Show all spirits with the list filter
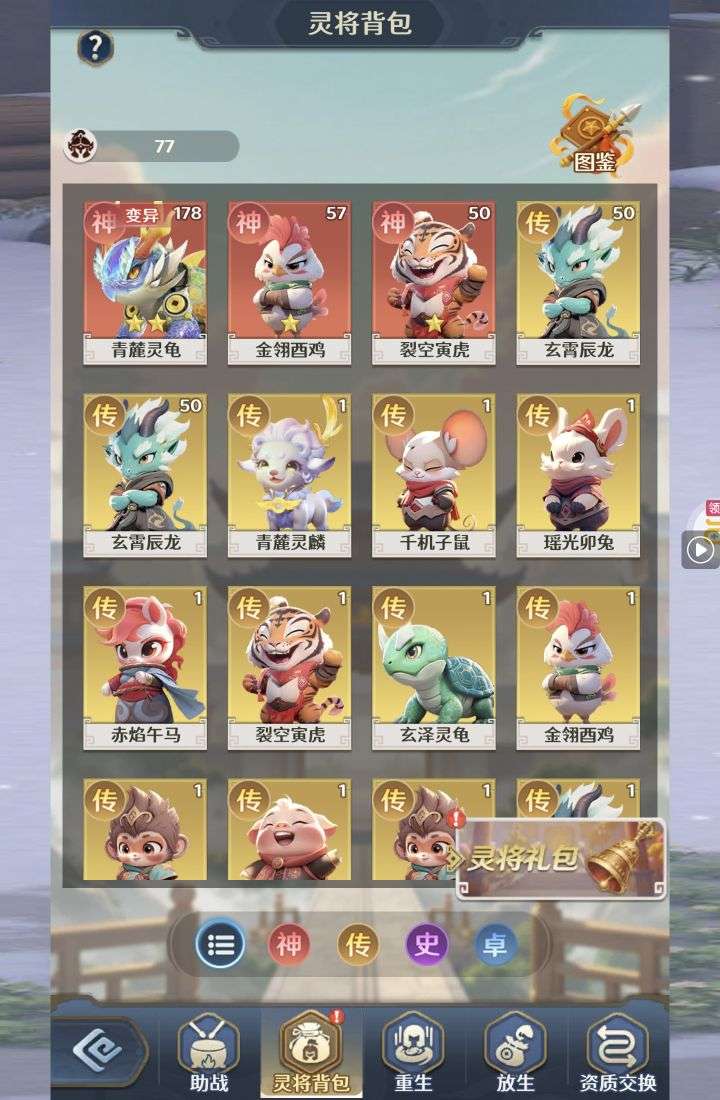Image resolution: width=720 pixels, height=1100 pixels. pos(220,945)
